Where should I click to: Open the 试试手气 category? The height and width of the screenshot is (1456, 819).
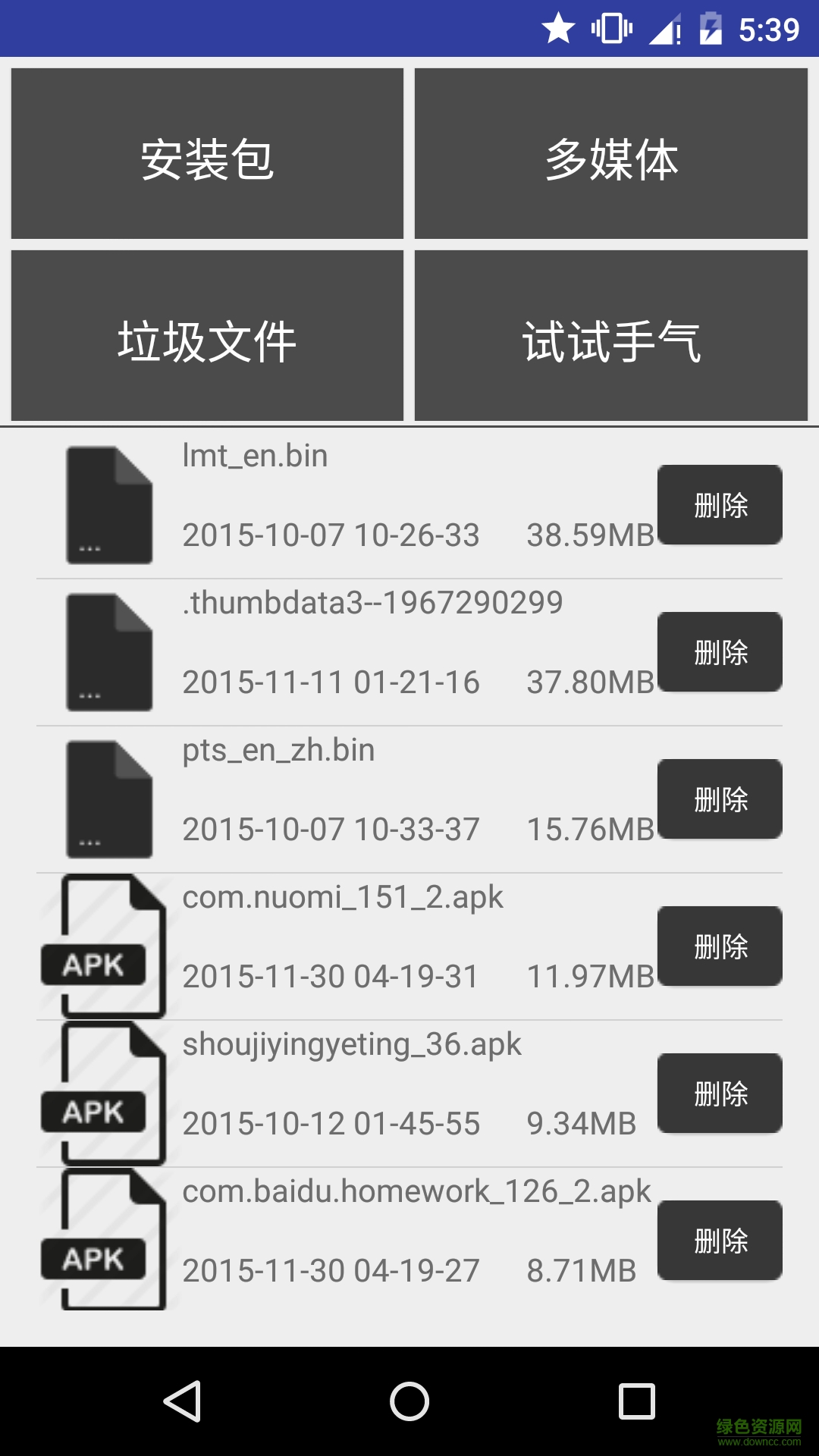[x=613, y=335]
